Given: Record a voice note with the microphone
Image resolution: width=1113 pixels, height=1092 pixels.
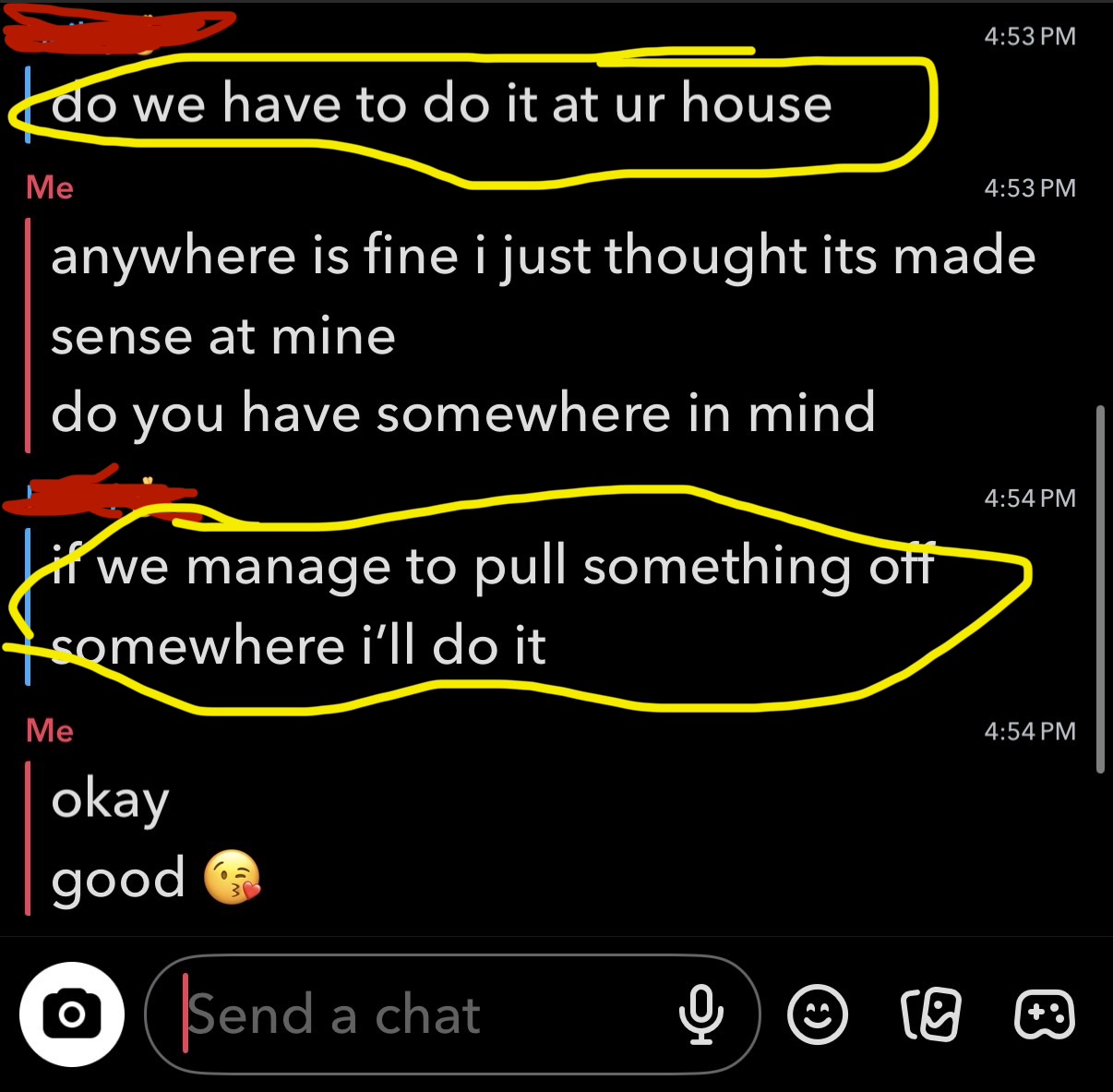Looking at the screenshot, I should click(x=700, y=1014).
